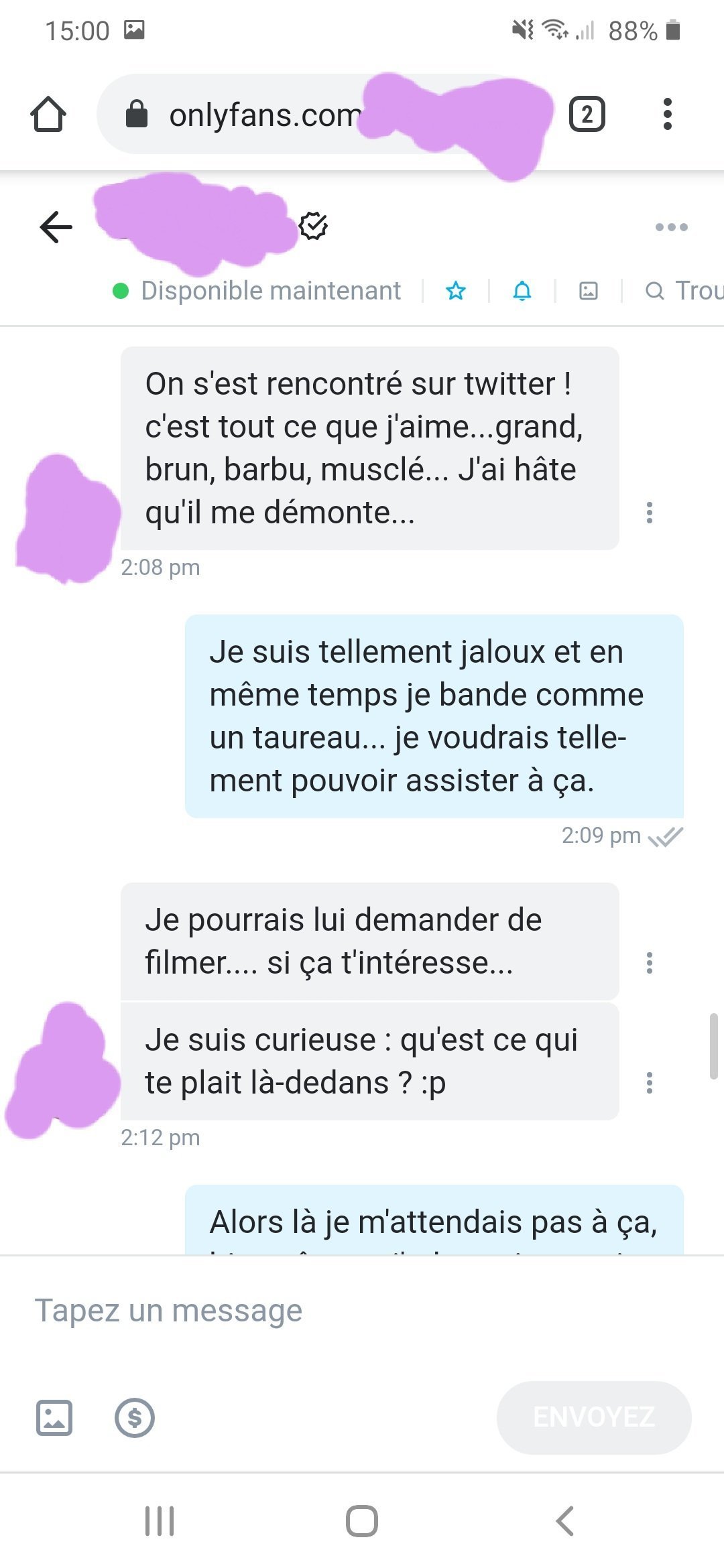Open browser home page
This screenshot has height=1568, width=724.
[48, 115]
